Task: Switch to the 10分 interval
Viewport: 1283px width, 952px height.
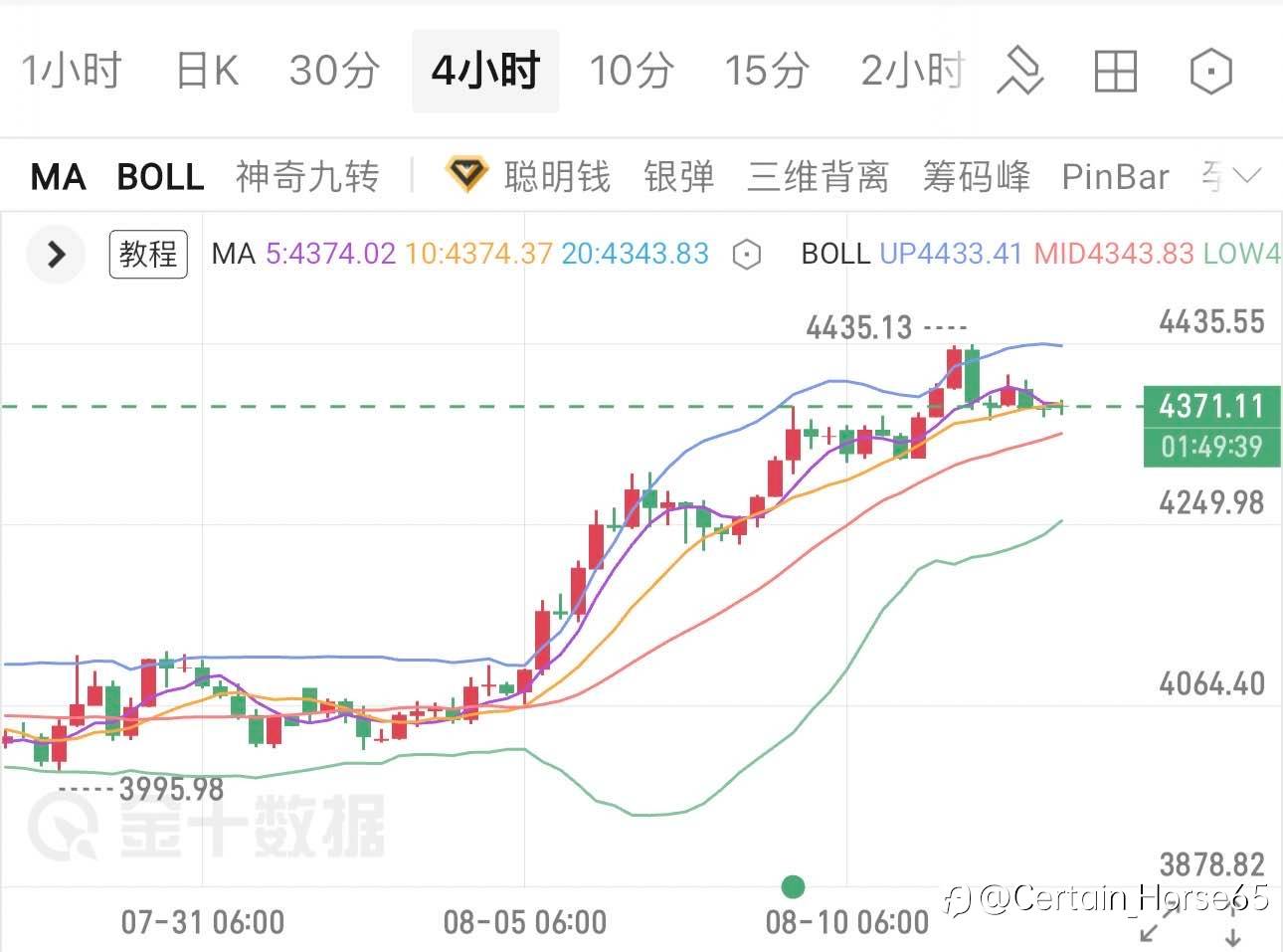Action: tap(632, 72)
